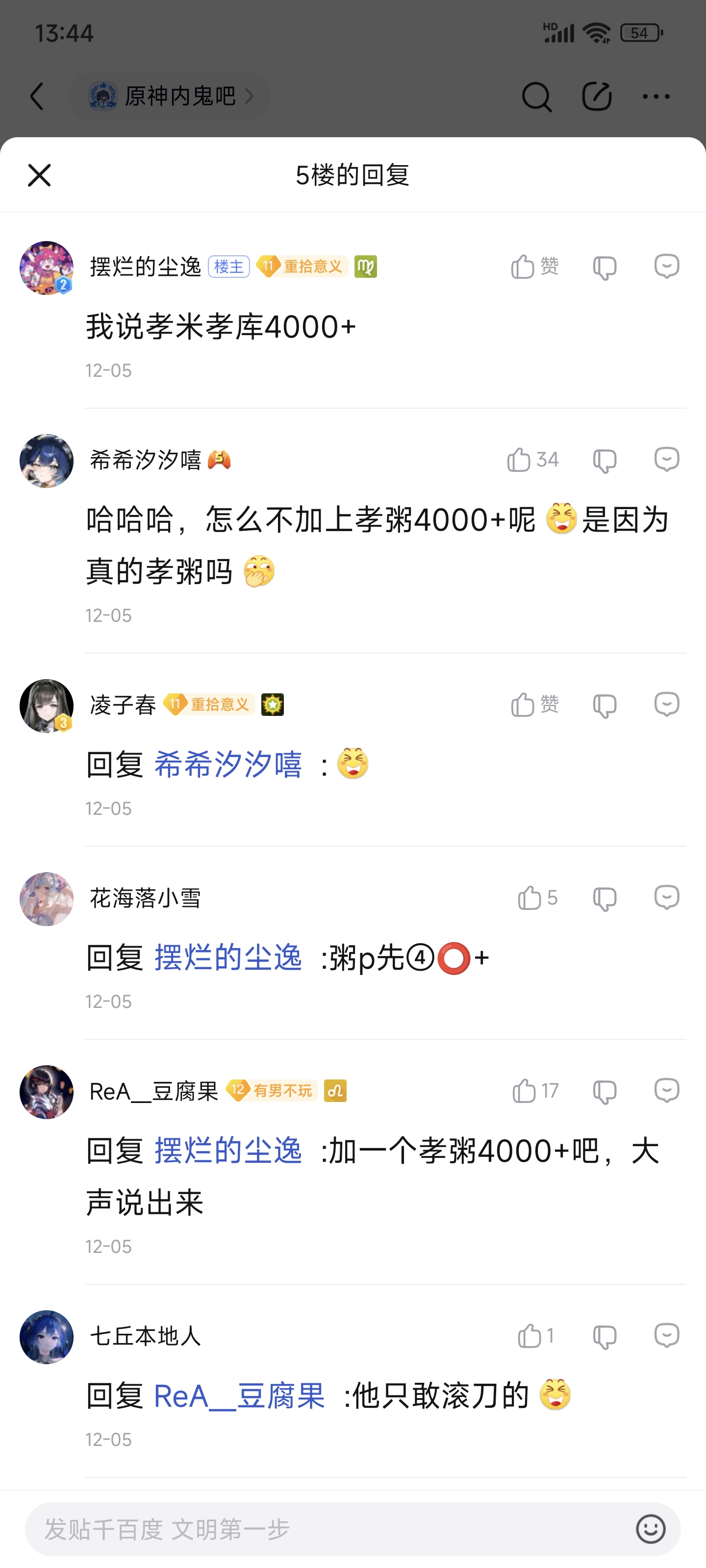
Task: Close the 5楼的回复 panel
Action: pos(40,176)
